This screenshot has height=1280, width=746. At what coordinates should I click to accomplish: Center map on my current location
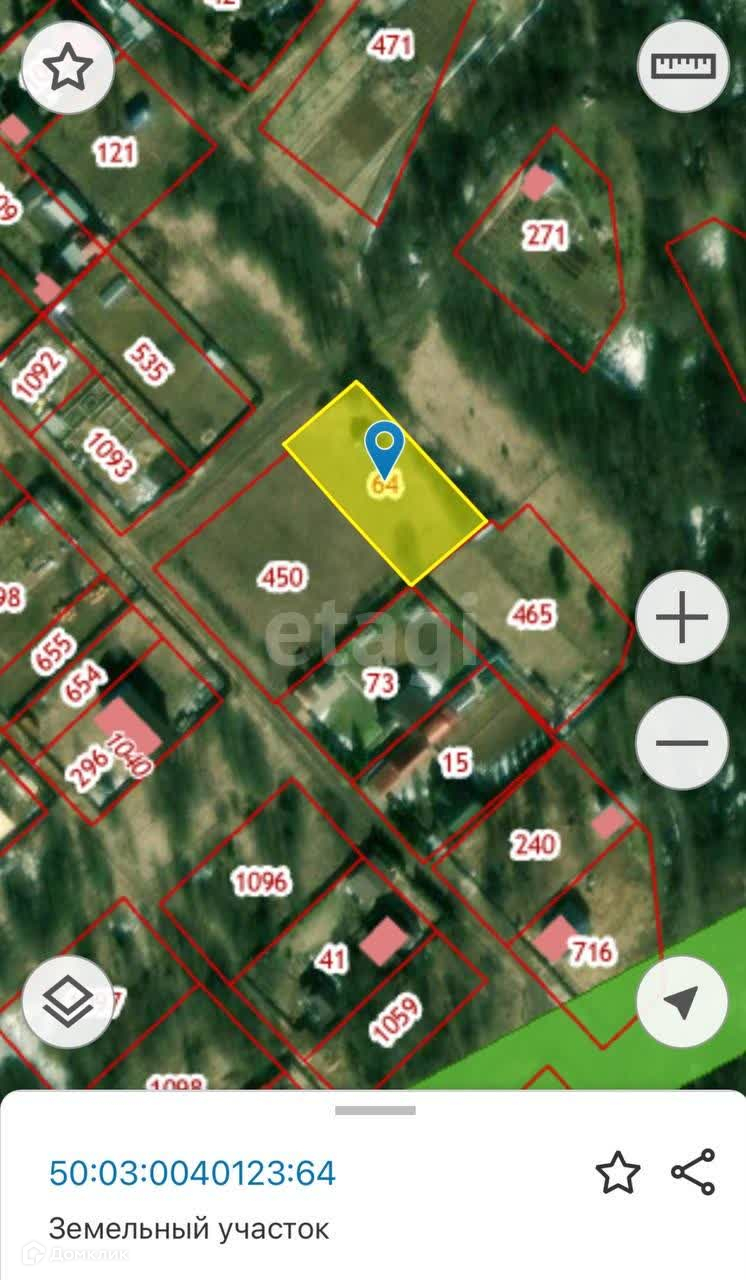tap(684, 1001)
